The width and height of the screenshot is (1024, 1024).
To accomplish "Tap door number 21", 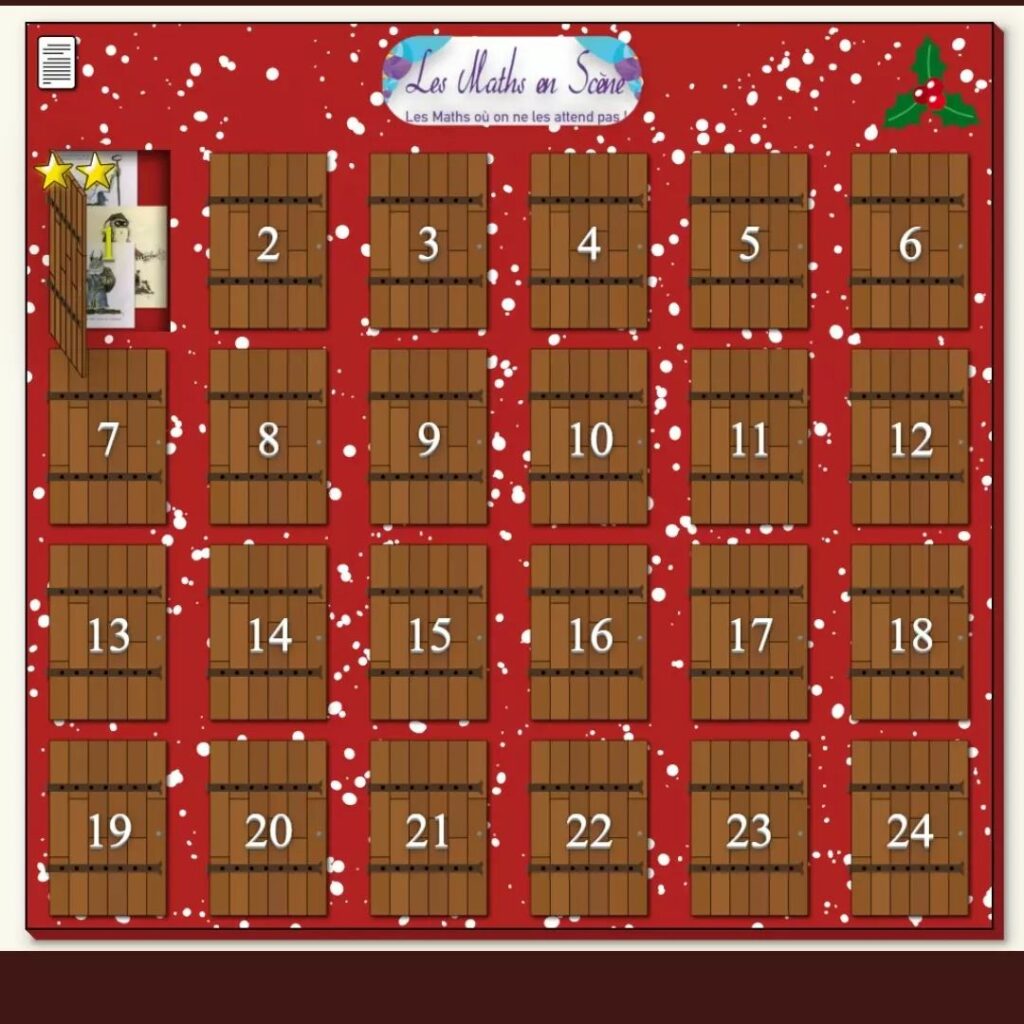I will (428, 829).
